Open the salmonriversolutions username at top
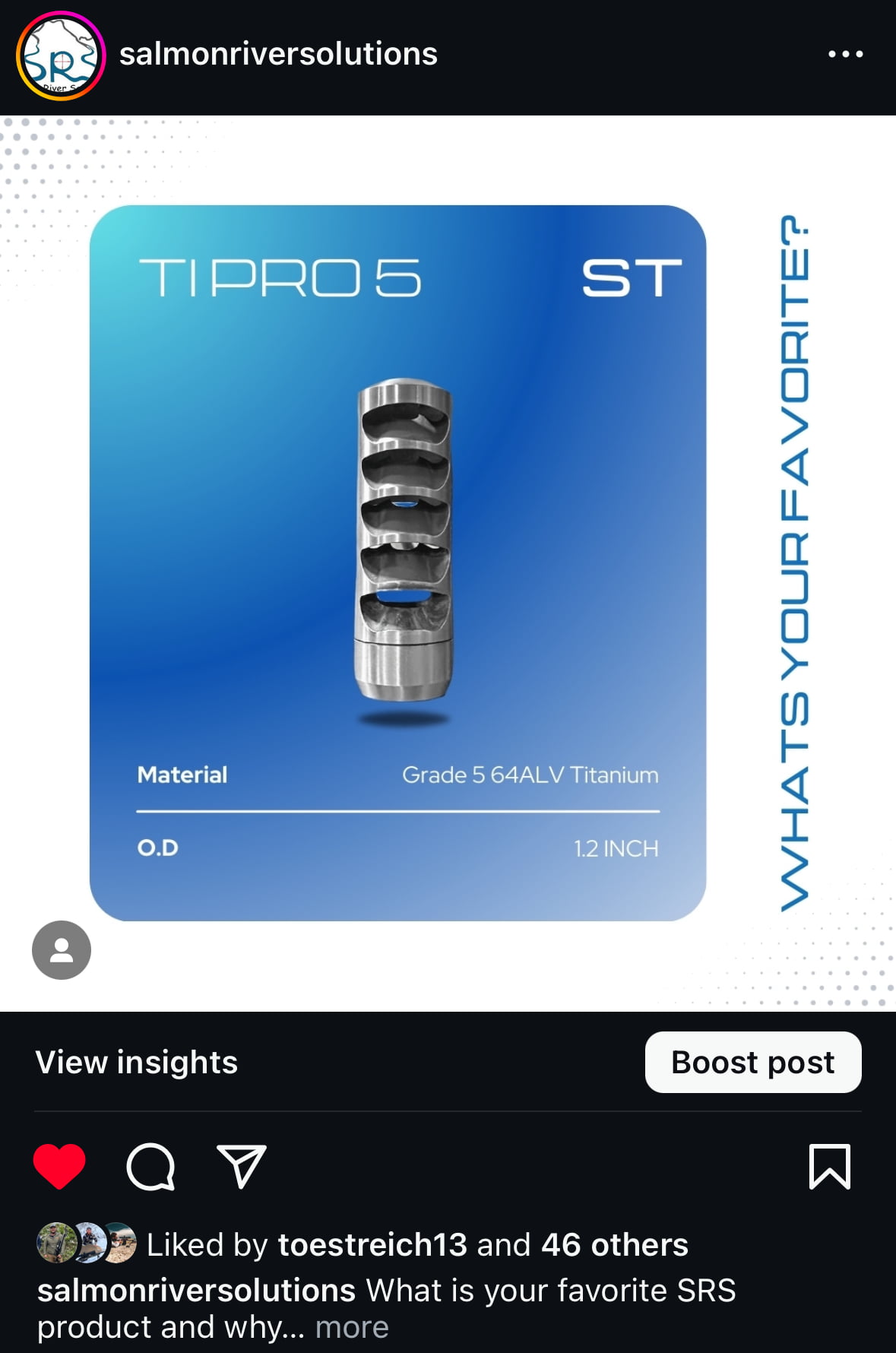Screen dimensions: 896x1353 tap(278, 54)
